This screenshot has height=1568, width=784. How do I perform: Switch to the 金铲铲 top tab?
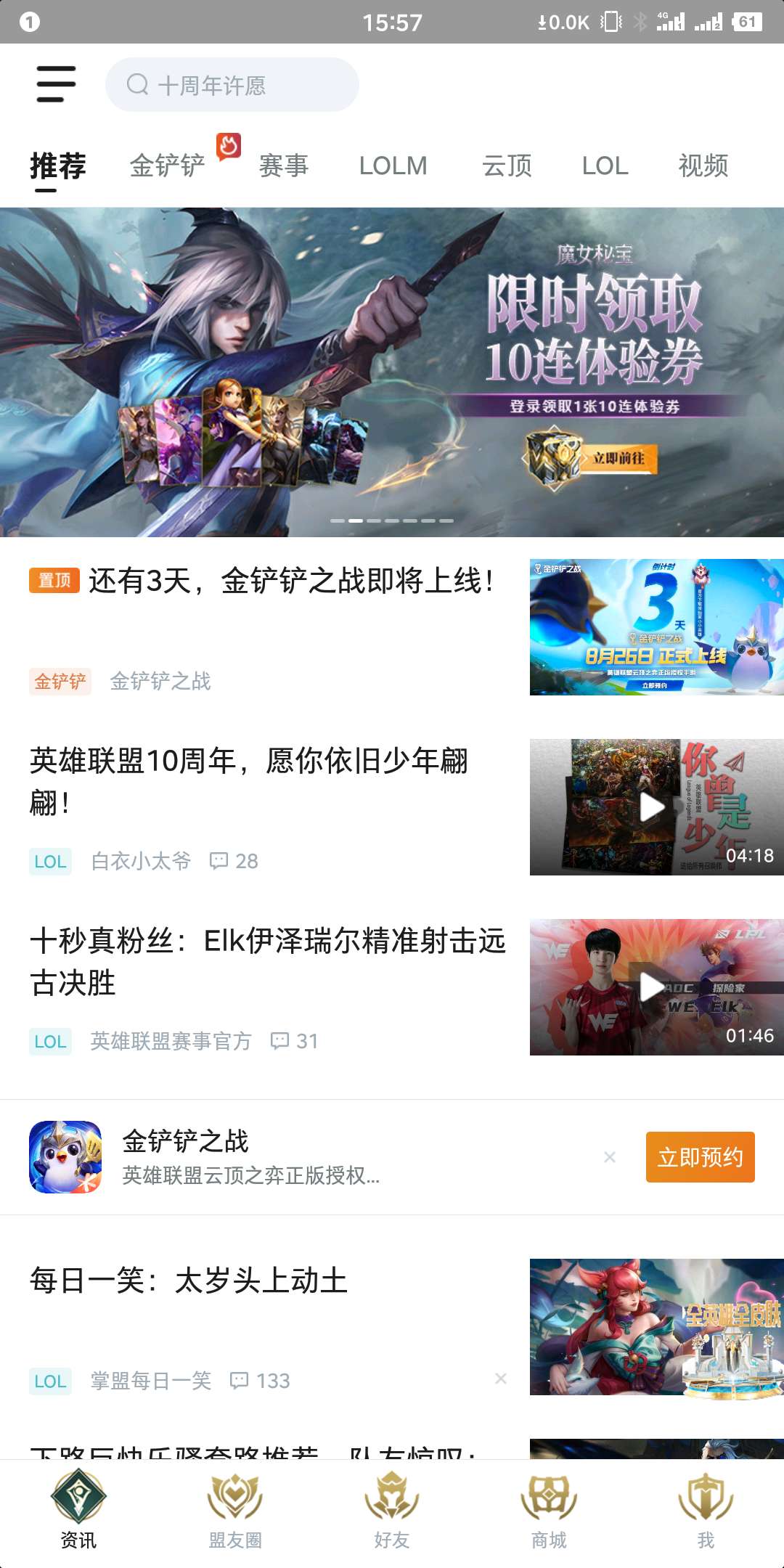pyautogui.click(x=168, y=166)
